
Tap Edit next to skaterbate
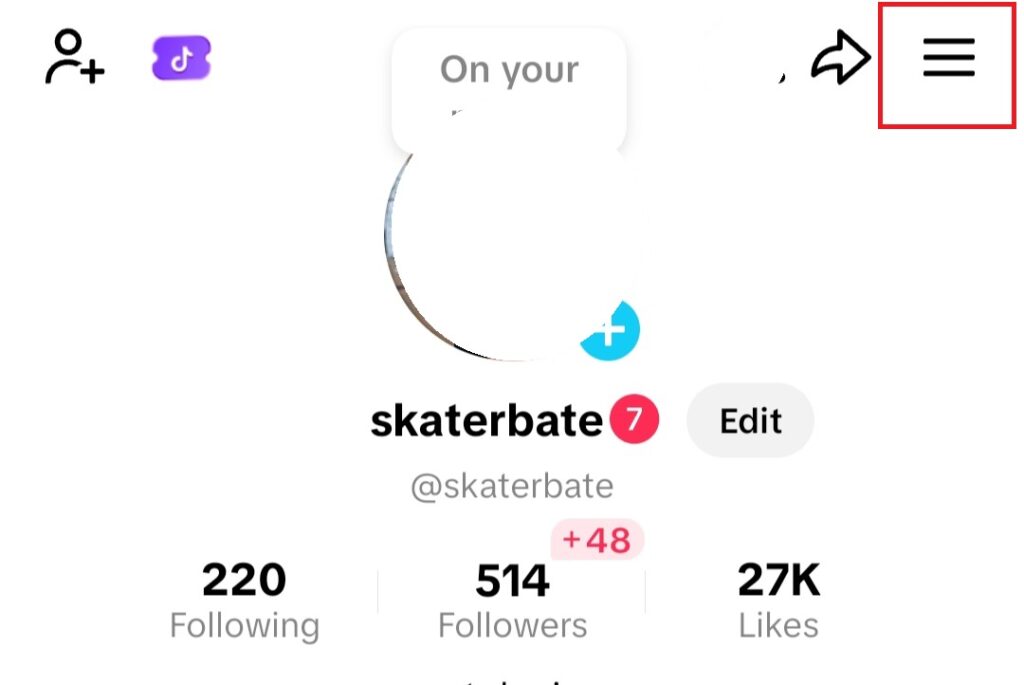click(750, 421)
